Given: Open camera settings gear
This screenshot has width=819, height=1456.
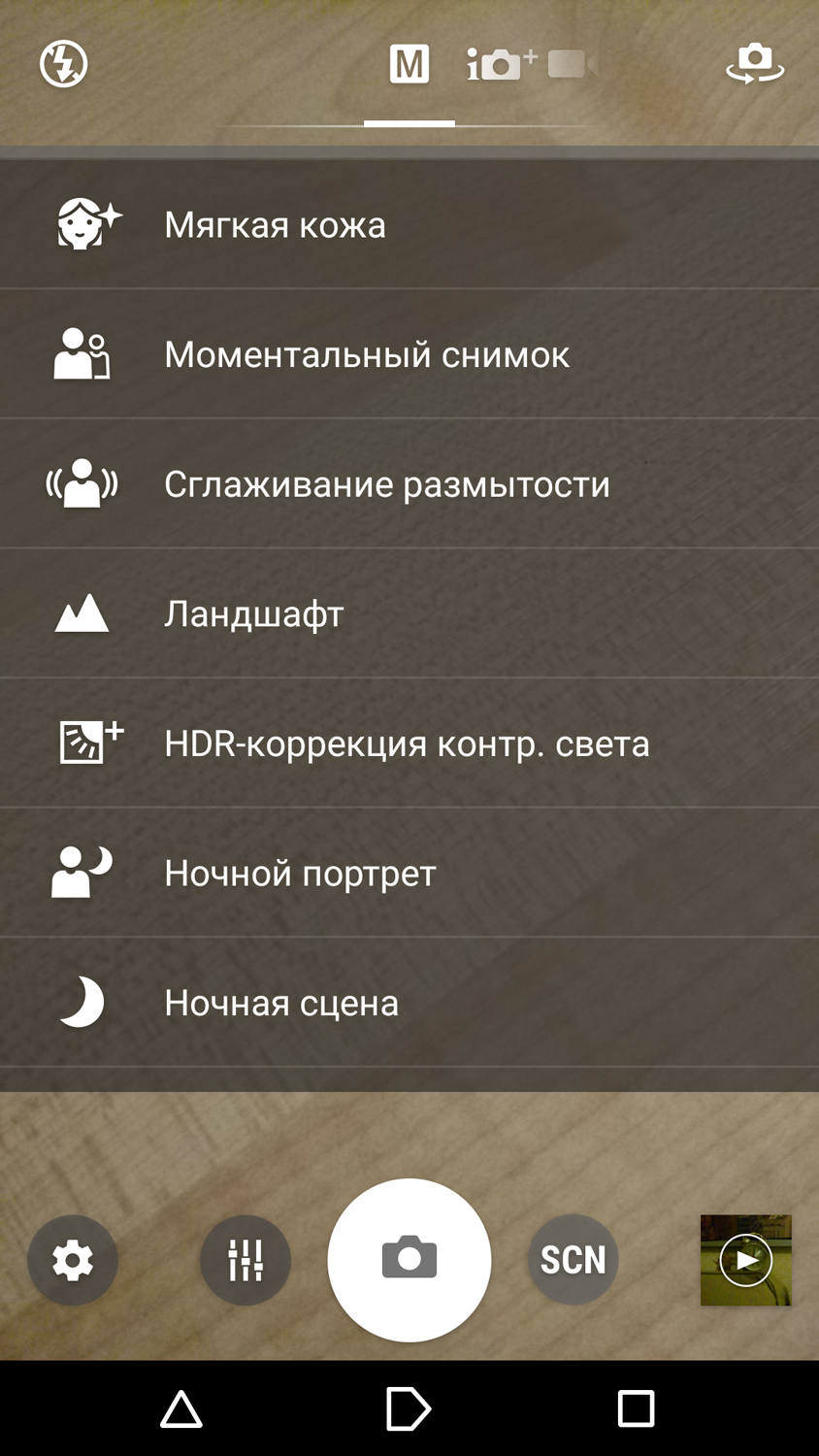Looking at the screenshot, I should point(73,1260).
